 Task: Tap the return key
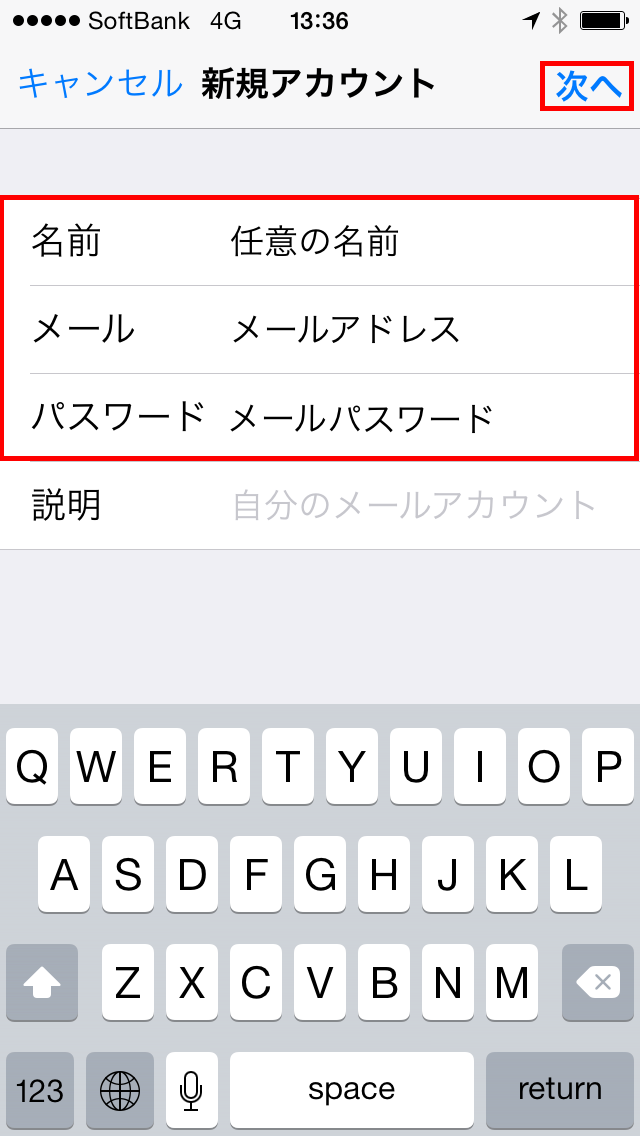pyautogui.click(x=560, y=1090)
